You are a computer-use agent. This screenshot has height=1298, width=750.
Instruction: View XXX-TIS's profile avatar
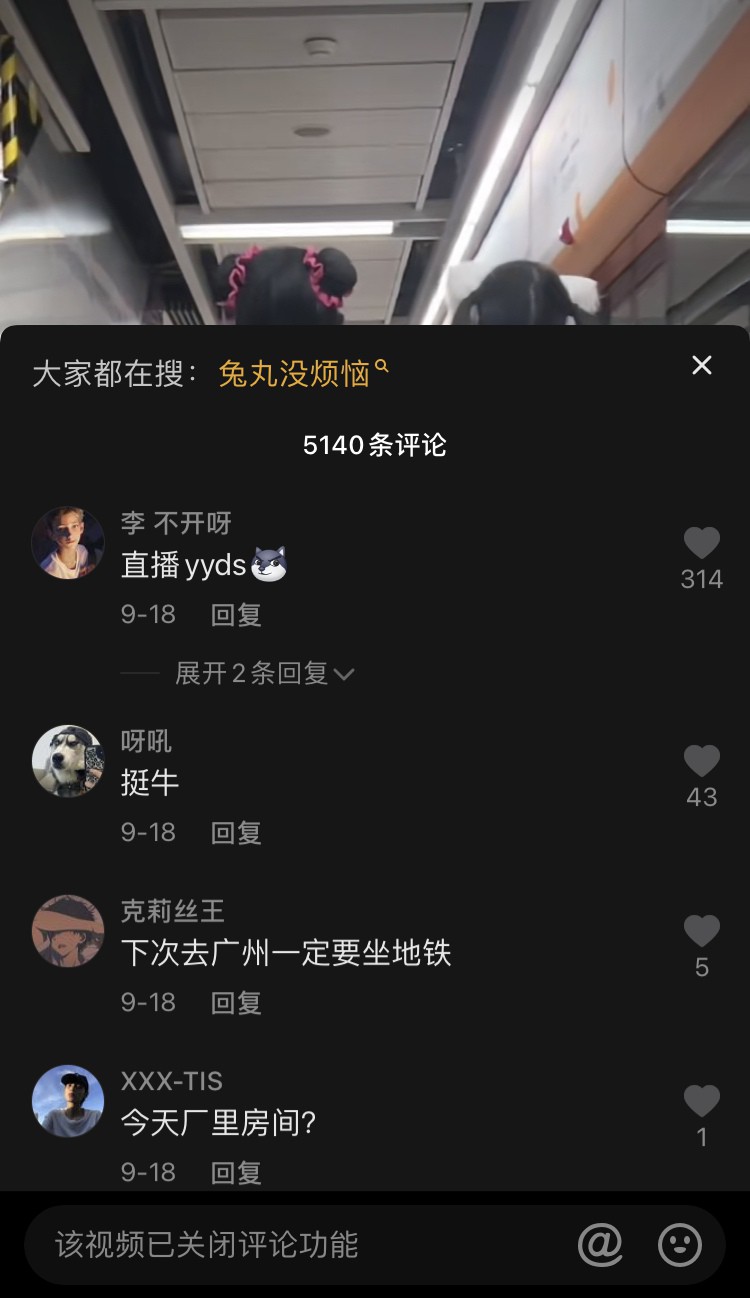pyautogui.click(x=68, y=1101)
